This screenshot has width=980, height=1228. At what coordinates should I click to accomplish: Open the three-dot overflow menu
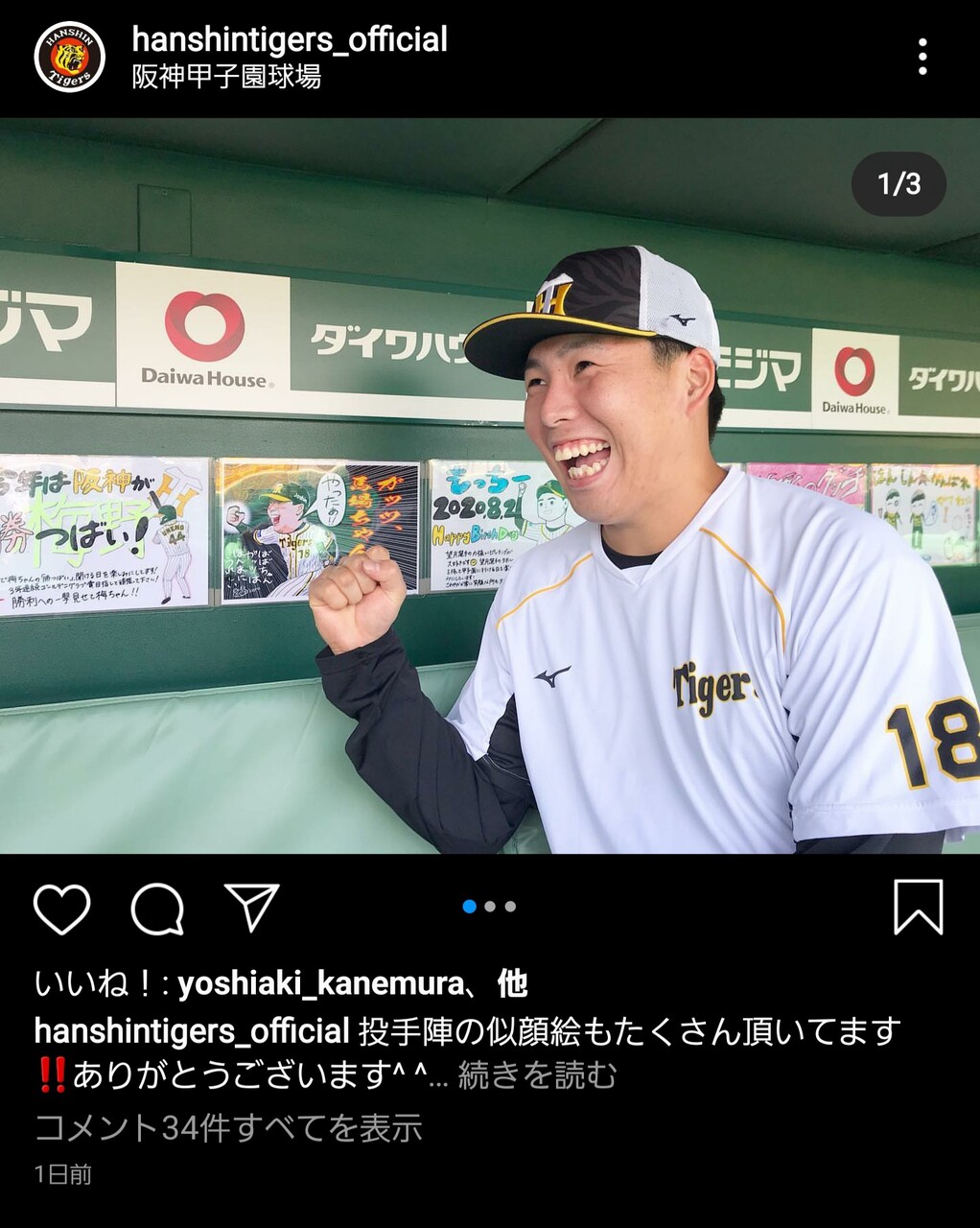coord(922,58)
